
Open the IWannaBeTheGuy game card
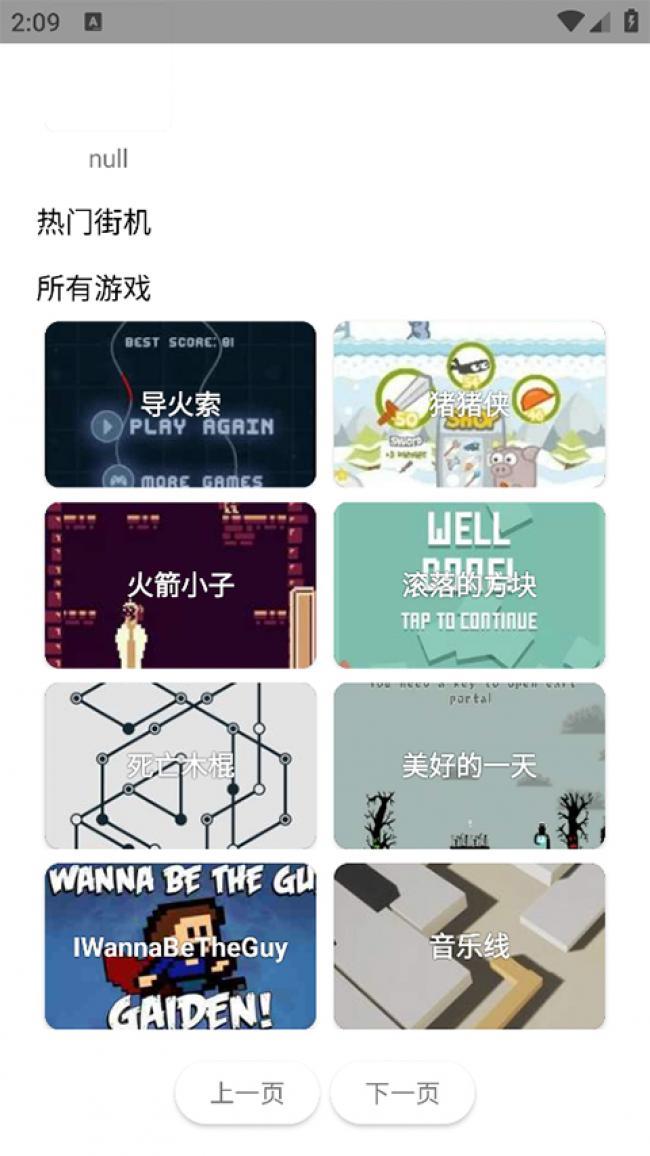(180, 947)
